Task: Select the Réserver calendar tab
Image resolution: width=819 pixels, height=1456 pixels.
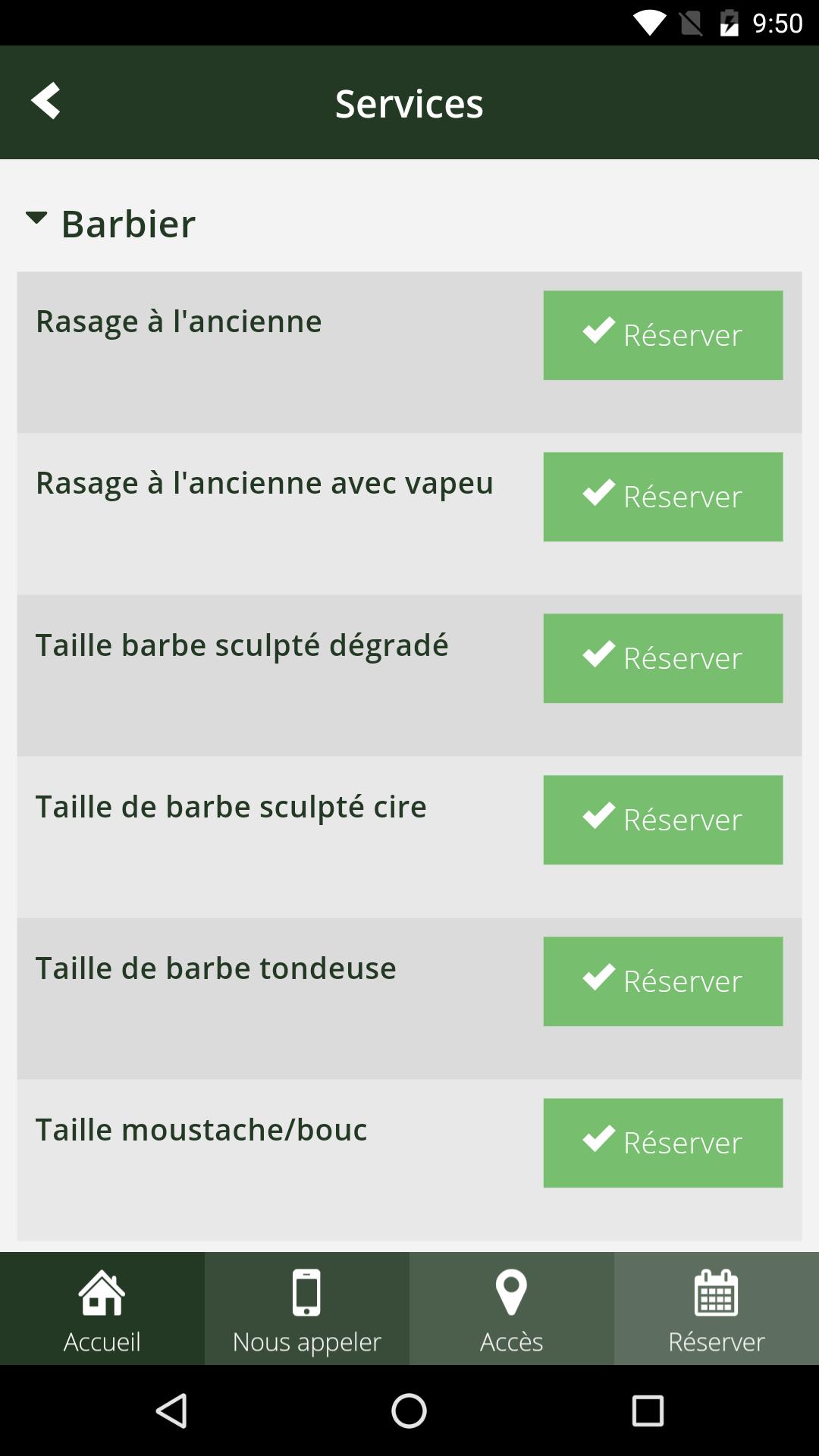Action: click(x=717, y=1309)
